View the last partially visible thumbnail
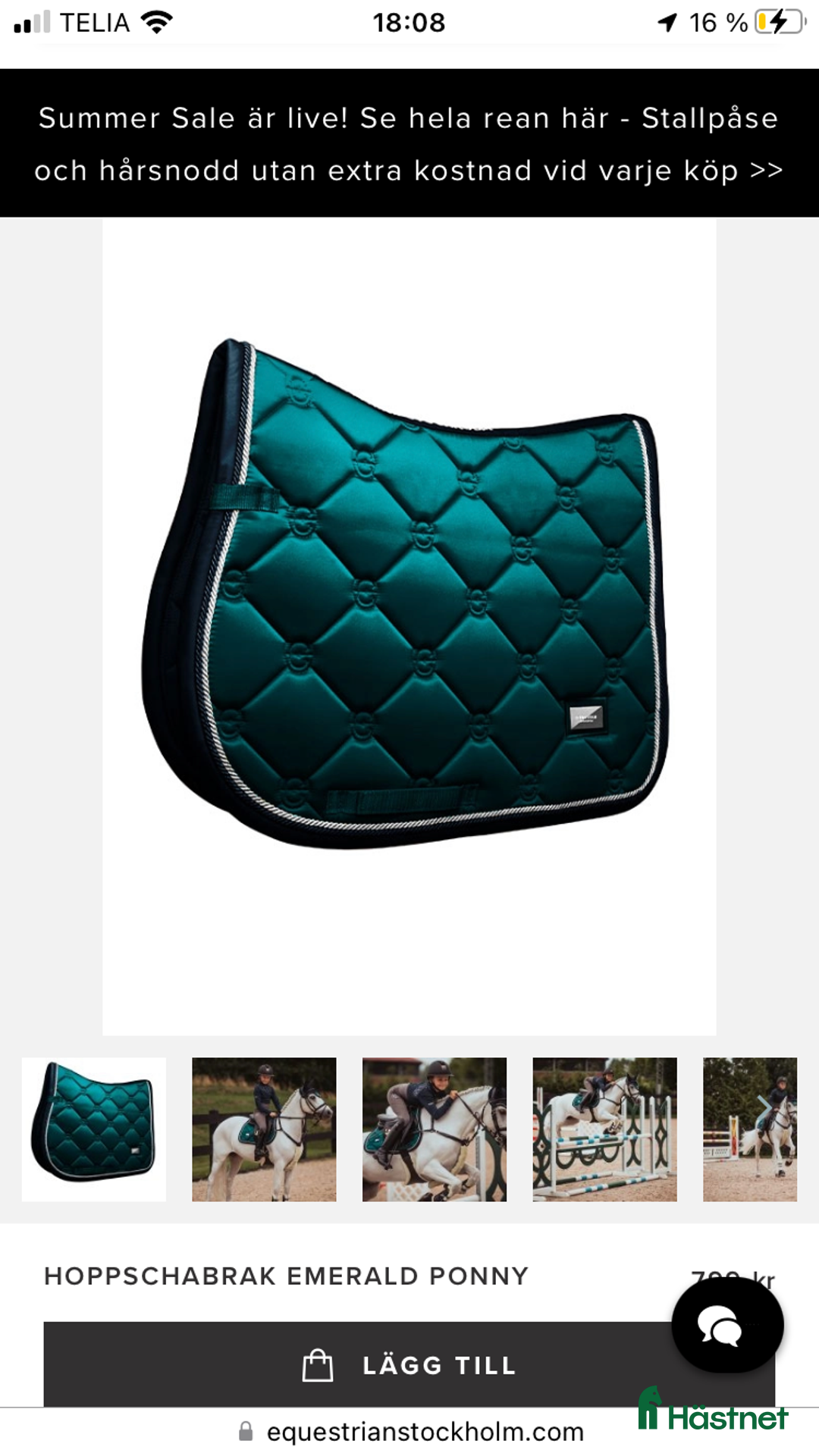This screenshot has width=819, height=1456. point(749,1129)
